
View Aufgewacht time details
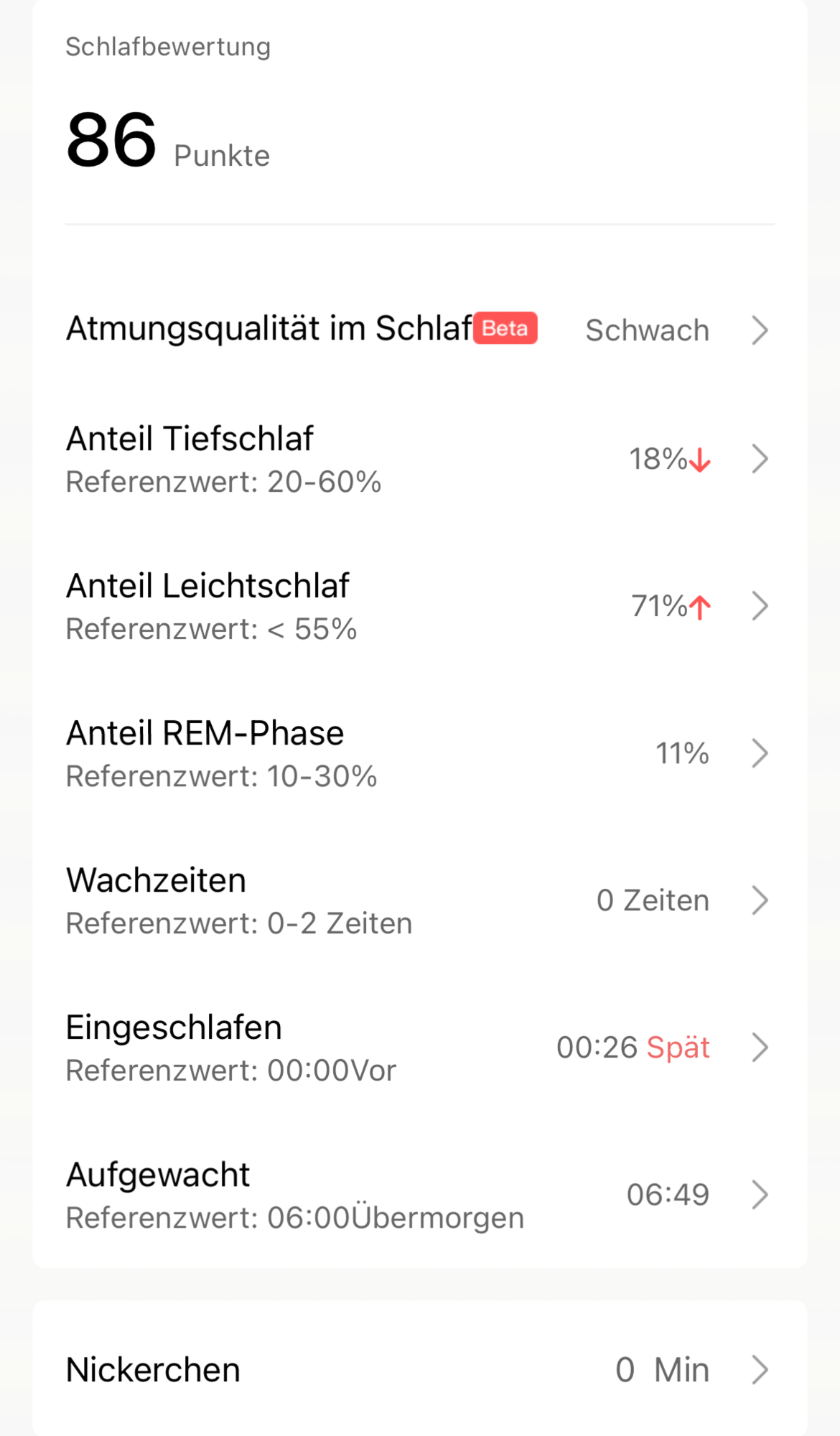[419, 1195]
